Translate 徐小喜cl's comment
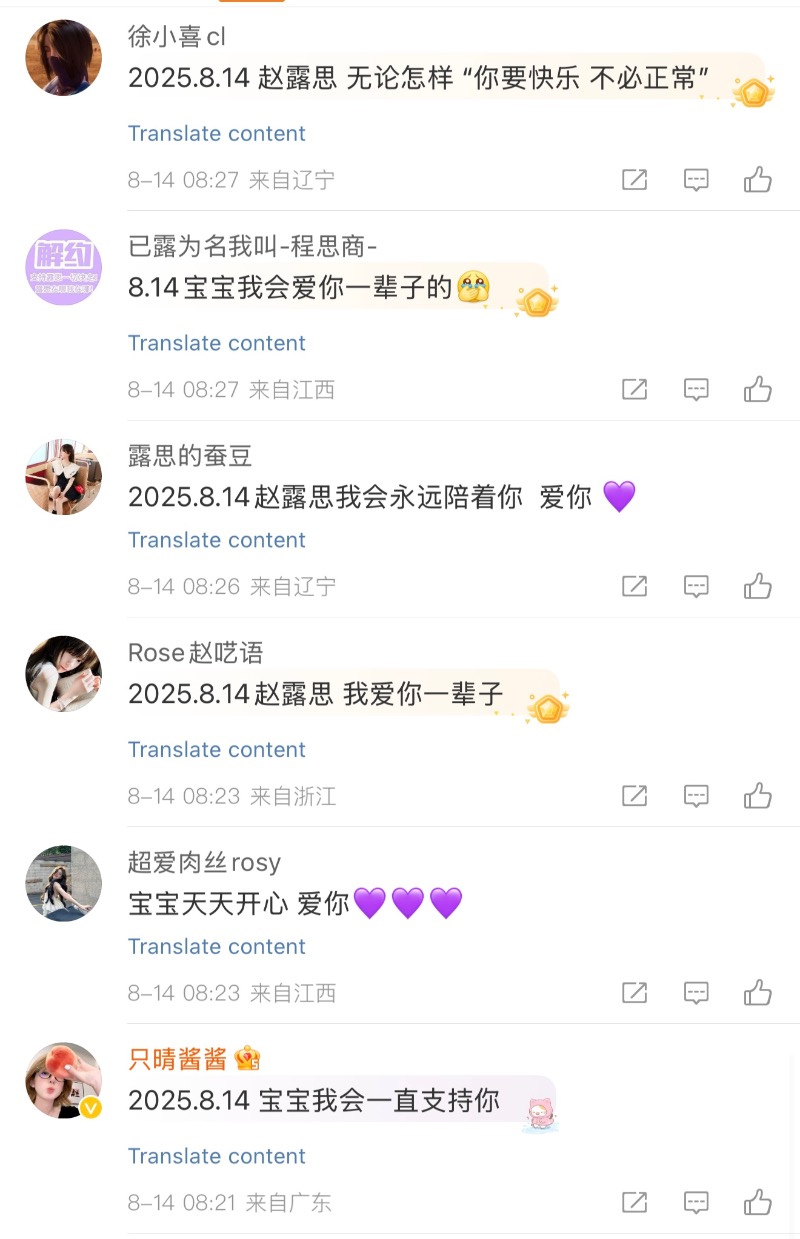Image resolution: width=800 pixels, height=1239 pixels. (x=216, y=134)
